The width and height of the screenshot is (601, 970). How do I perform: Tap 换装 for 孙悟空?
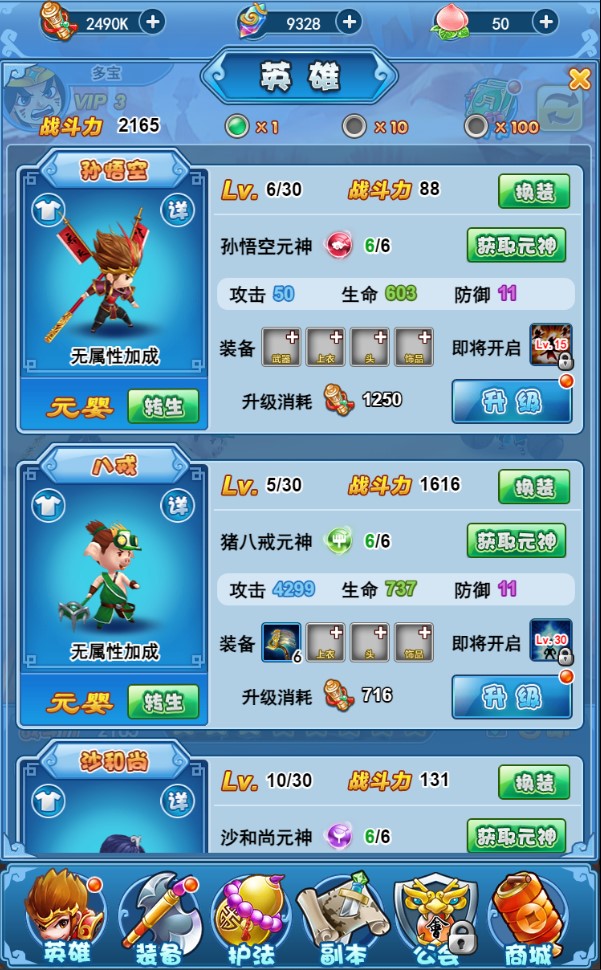pyautogui.click(x=534, y=191)
